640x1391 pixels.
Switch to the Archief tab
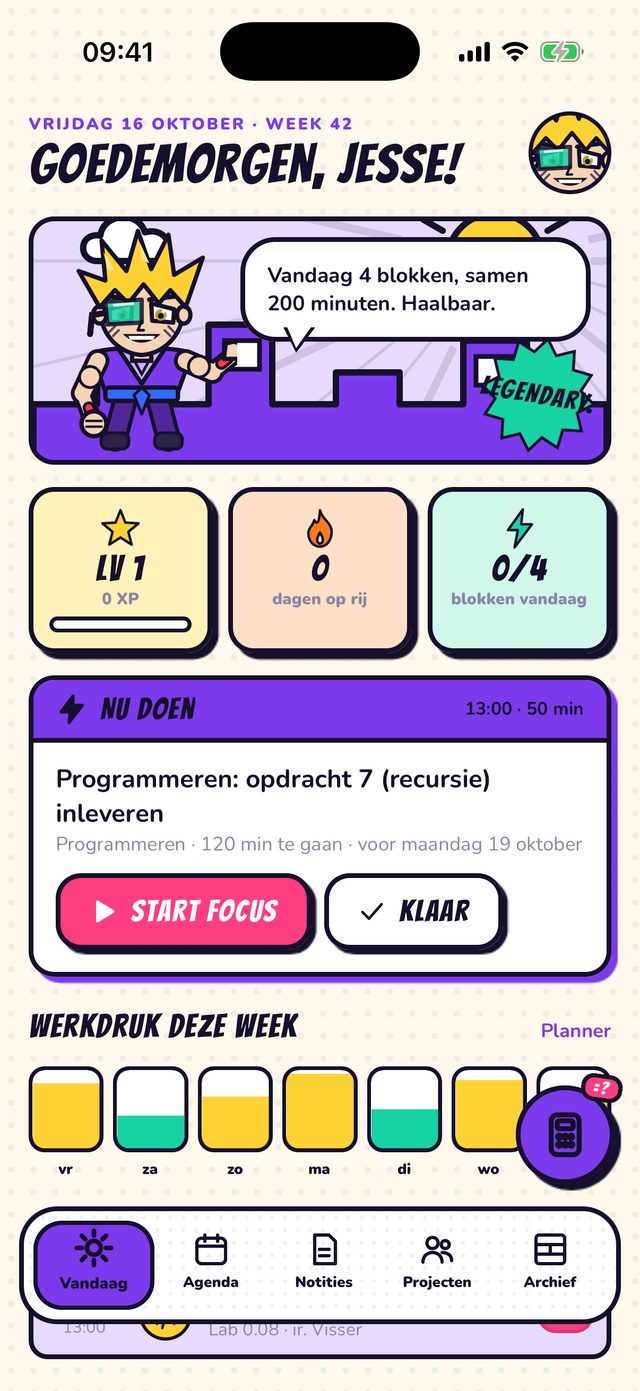coord(550,1264)
